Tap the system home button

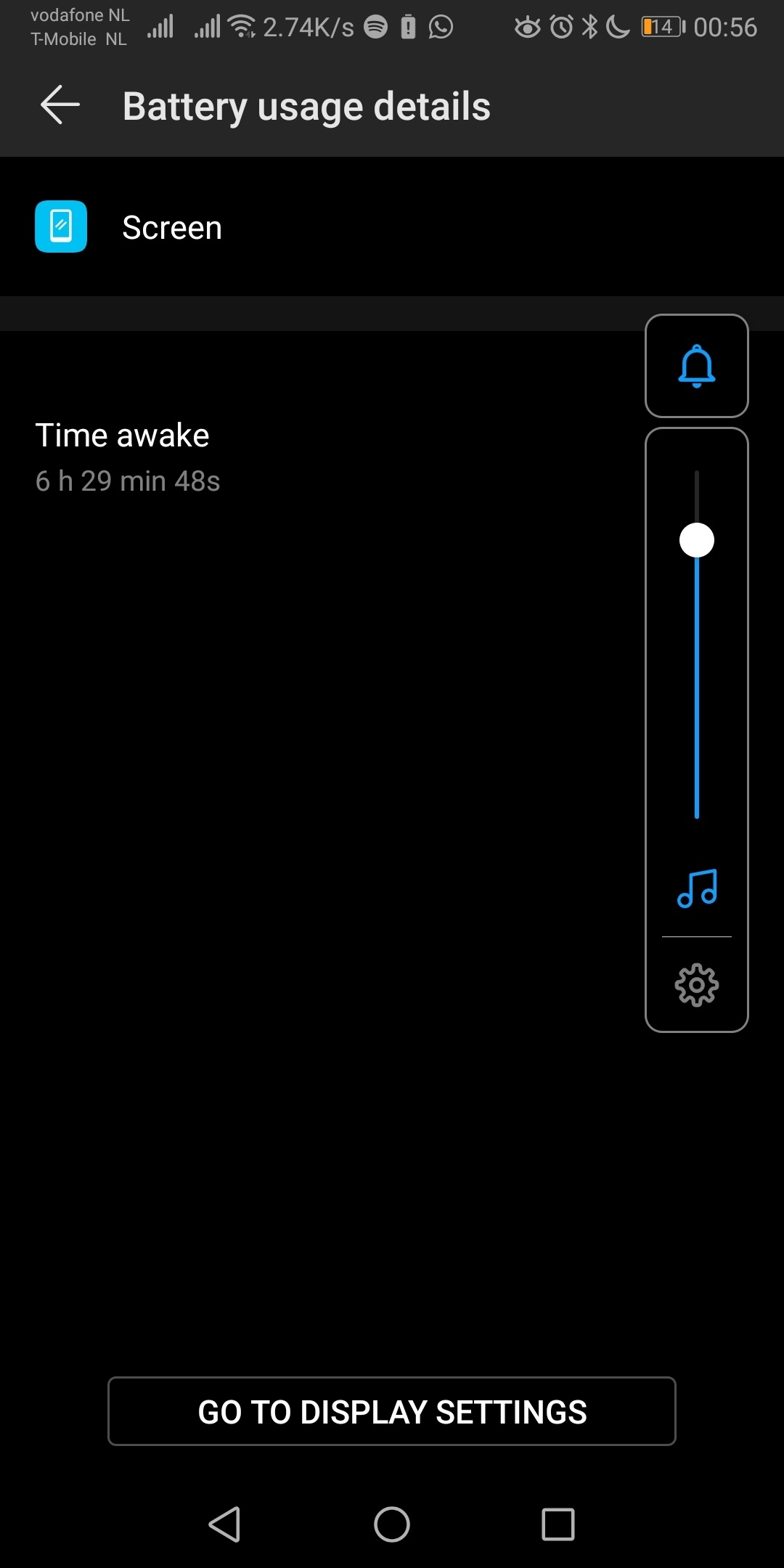(392, 1524)
